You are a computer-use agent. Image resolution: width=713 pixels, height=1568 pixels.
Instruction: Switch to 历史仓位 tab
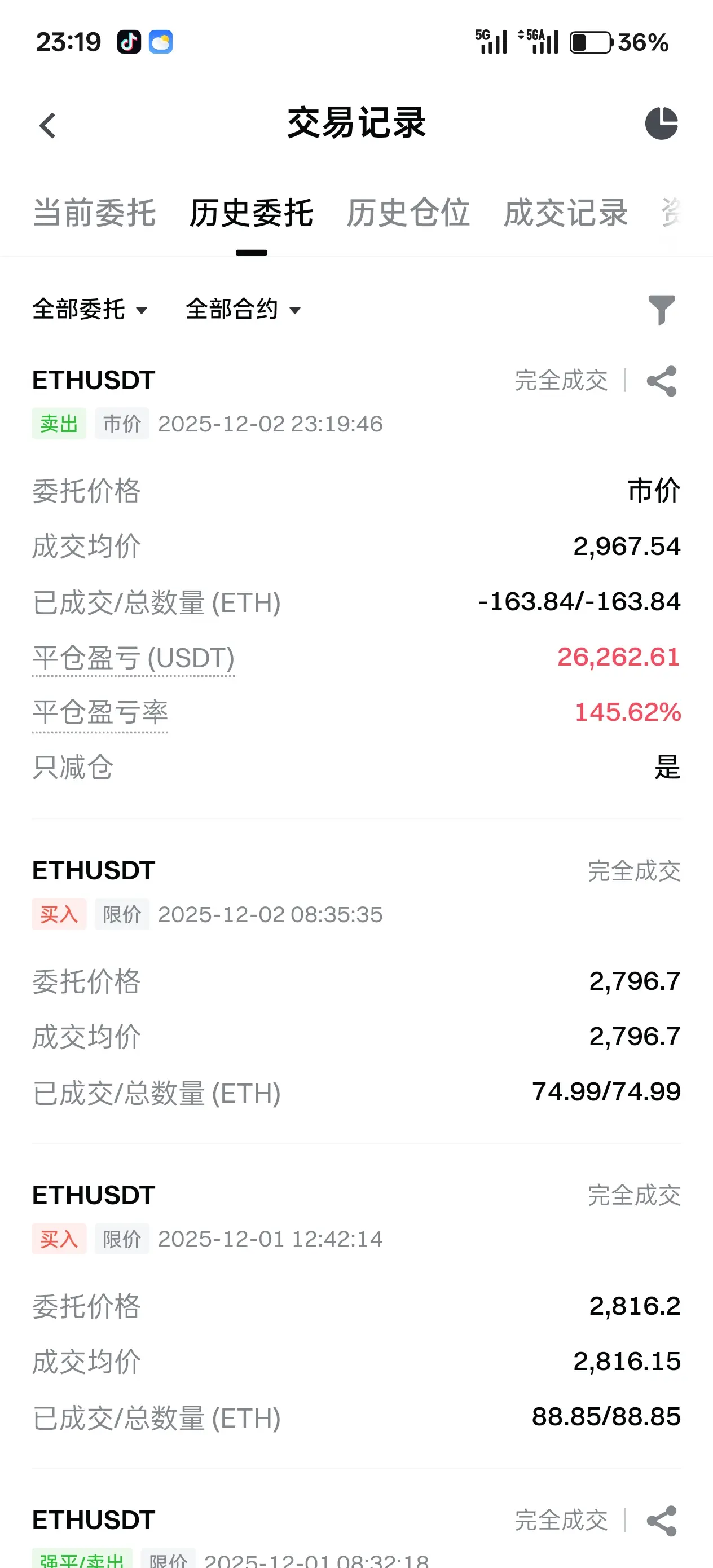[408, 213]
